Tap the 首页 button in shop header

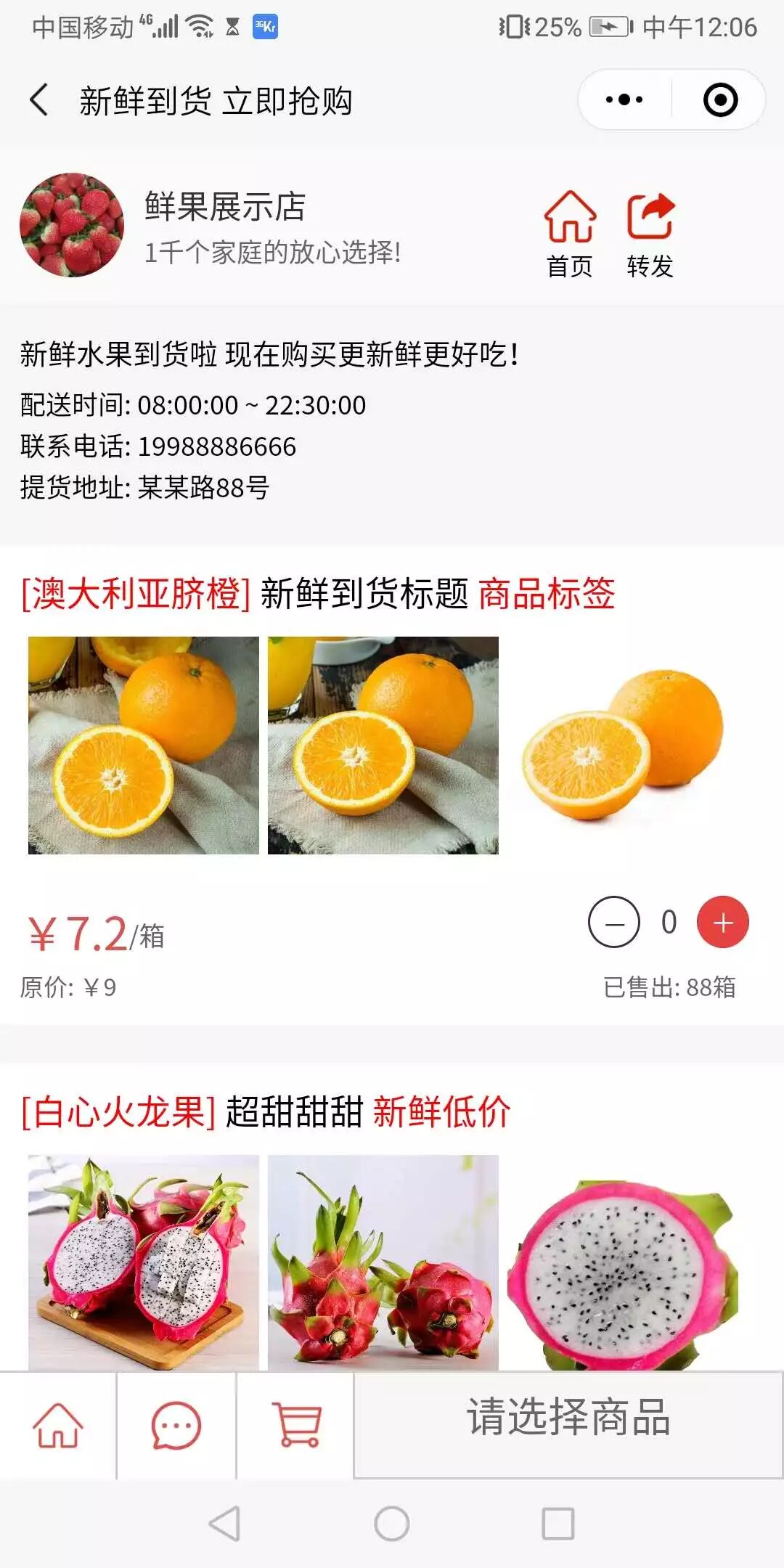click(x=570, y=234)
